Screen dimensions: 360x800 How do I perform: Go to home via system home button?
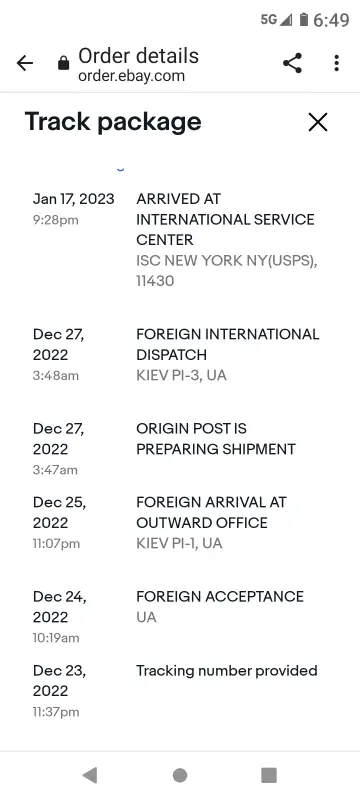pyautogui.click(x=179, y=775)
